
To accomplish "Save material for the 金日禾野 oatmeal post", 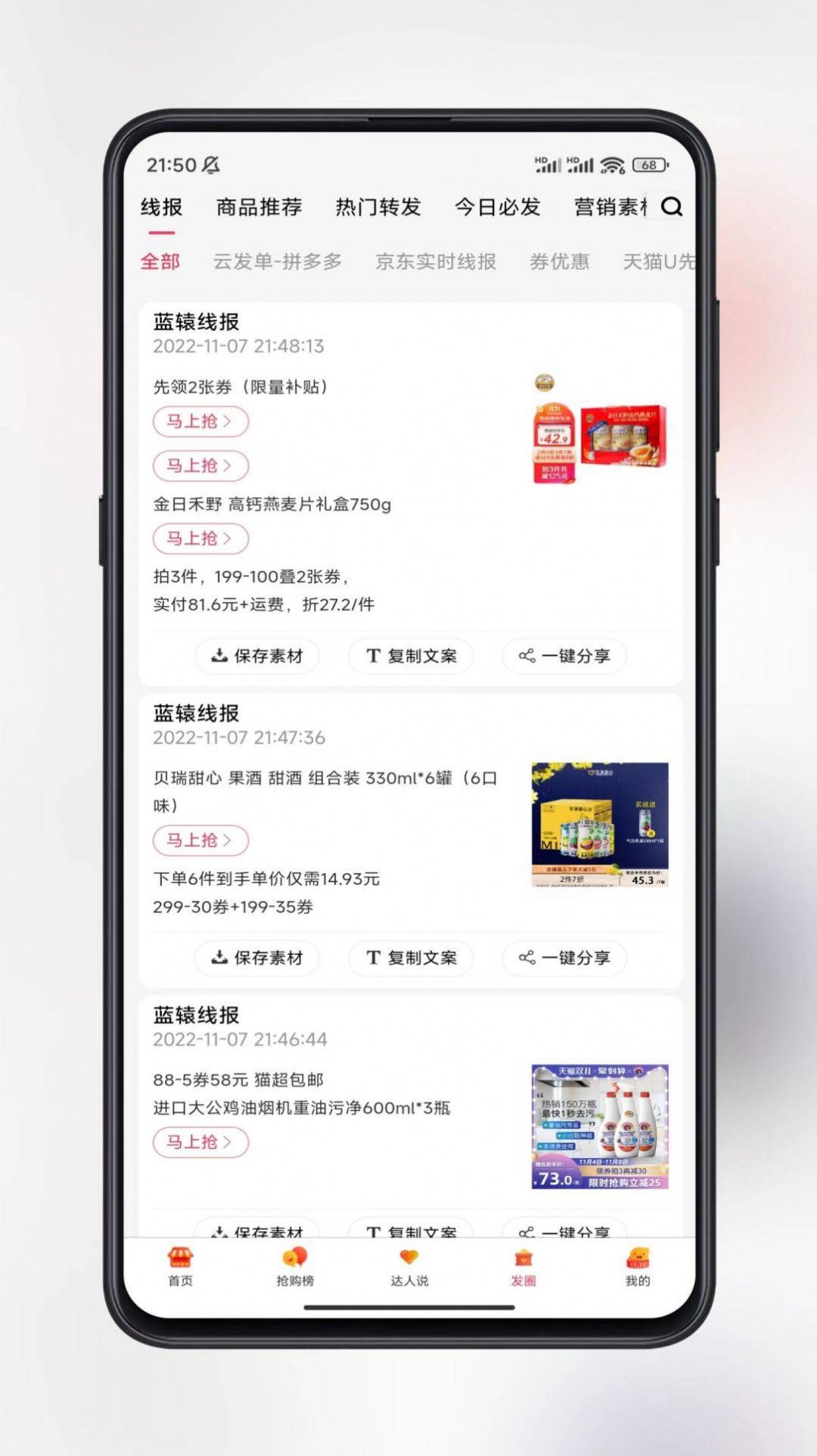I will [x=257, y=656].
